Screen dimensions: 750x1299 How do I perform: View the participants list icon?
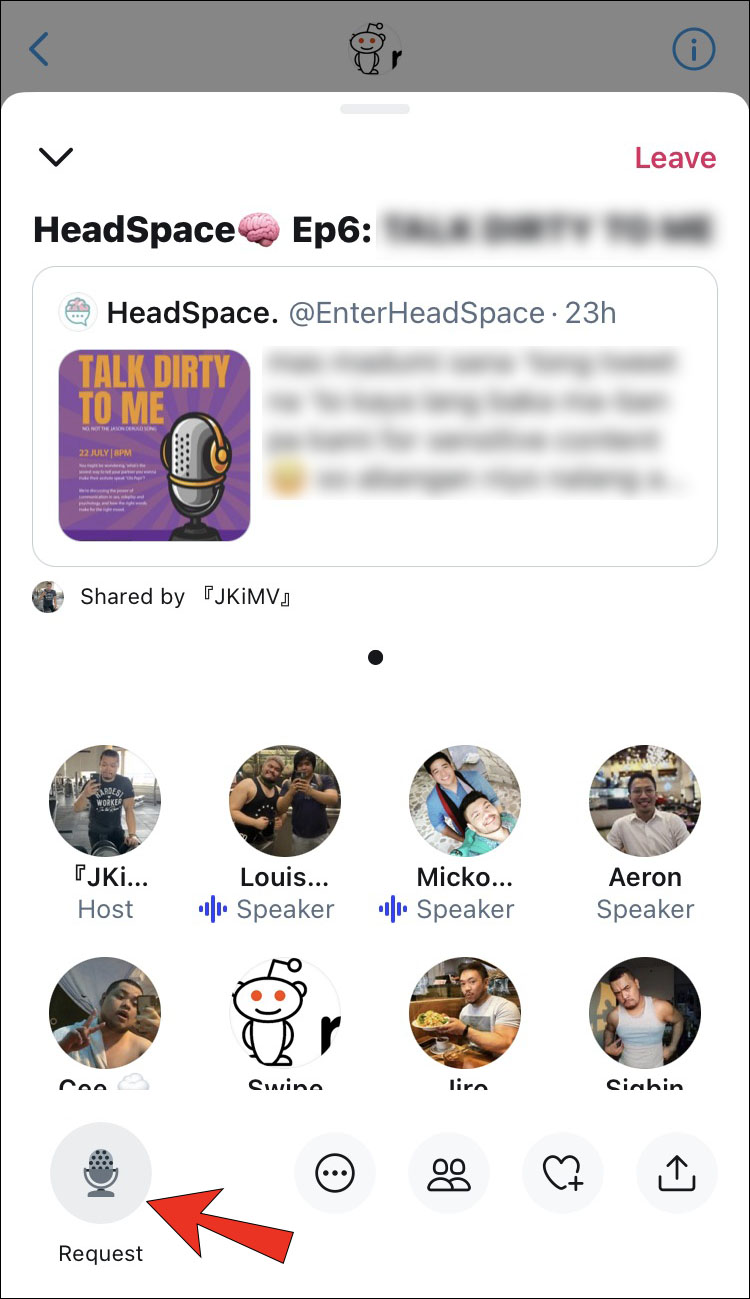pyautogui.click(x=448, y=1173)
